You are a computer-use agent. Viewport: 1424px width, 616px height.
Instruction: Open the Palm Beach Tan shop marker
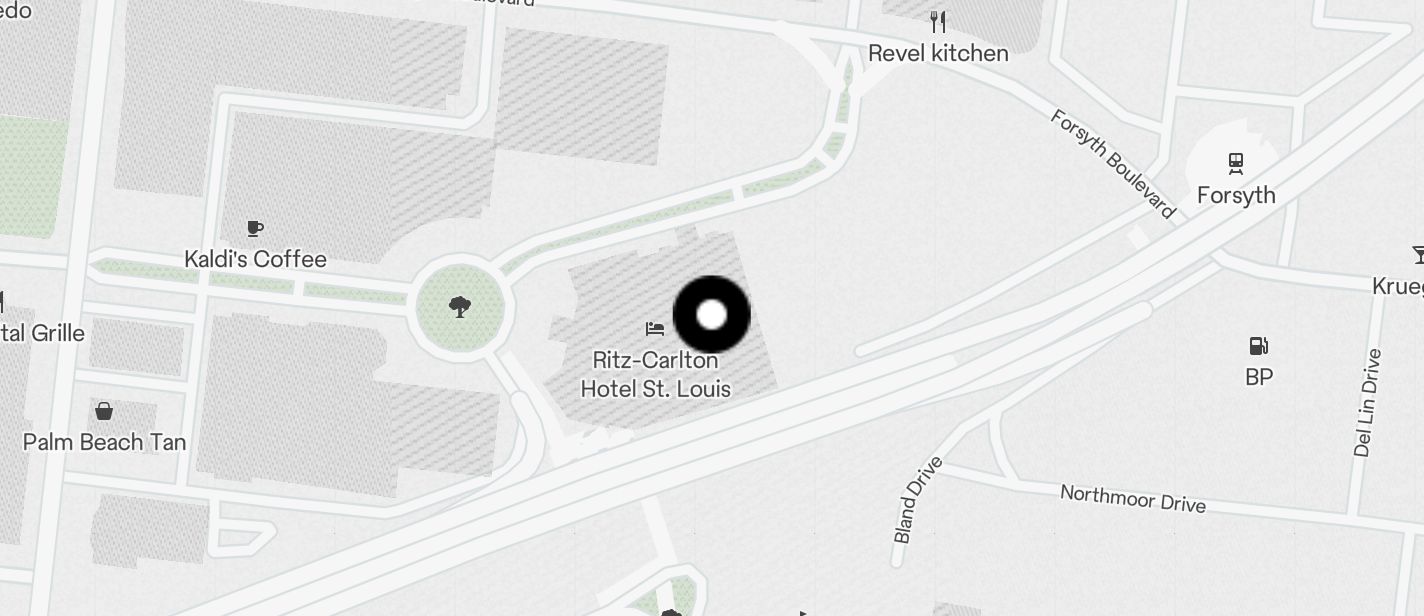(104, 411)
